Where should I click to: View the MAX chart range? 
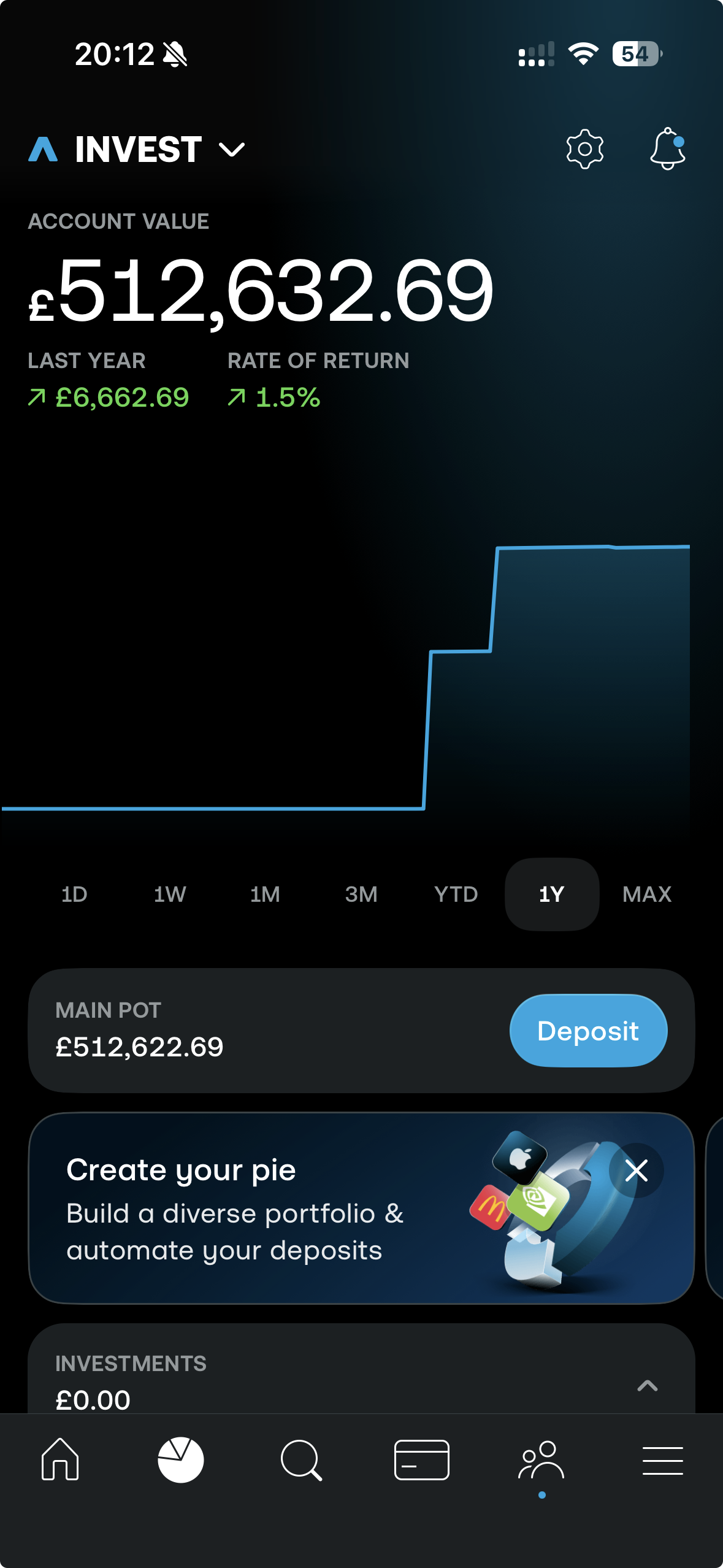[x=647, y=894]
